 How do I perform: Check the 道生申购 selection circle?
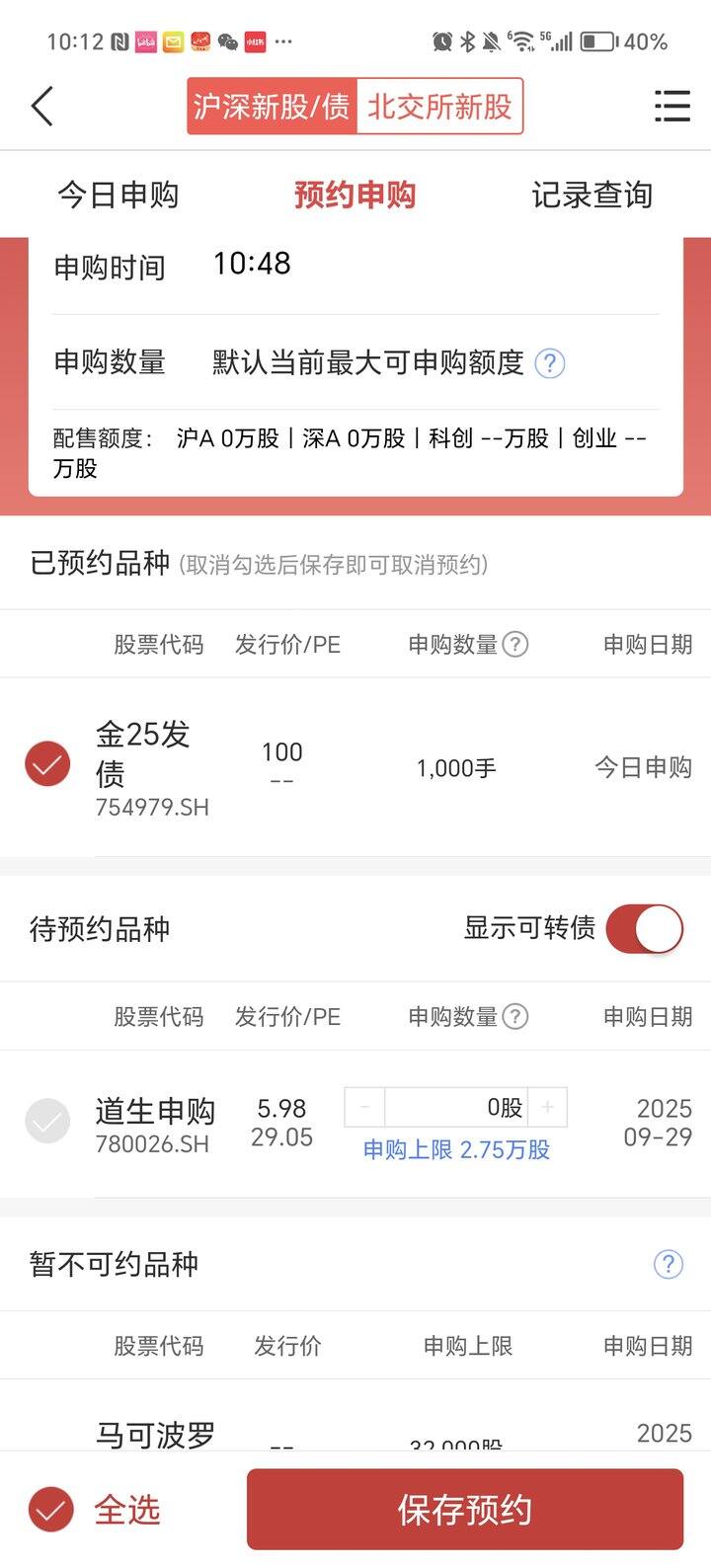(46, 1121)
